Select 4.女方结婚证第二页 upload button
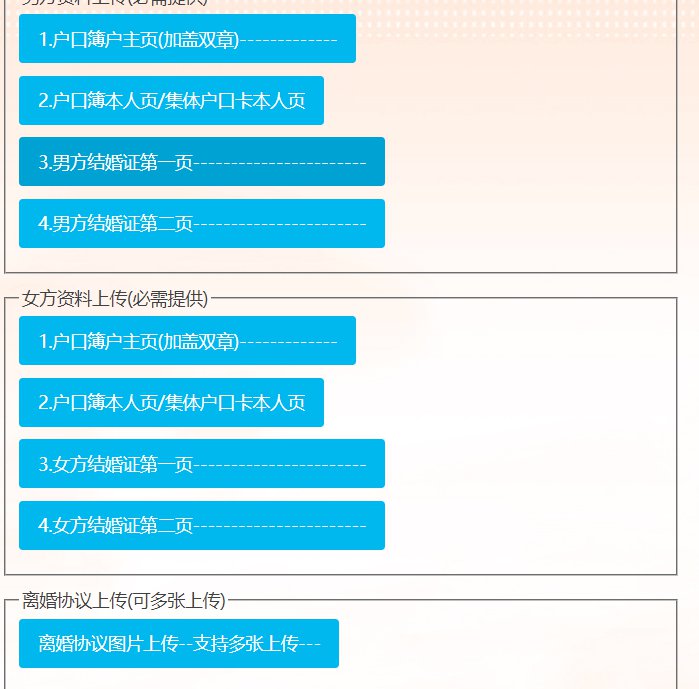The width and height of the screenshot is (699, 689). pyautogui.click(x=201, y=526)
